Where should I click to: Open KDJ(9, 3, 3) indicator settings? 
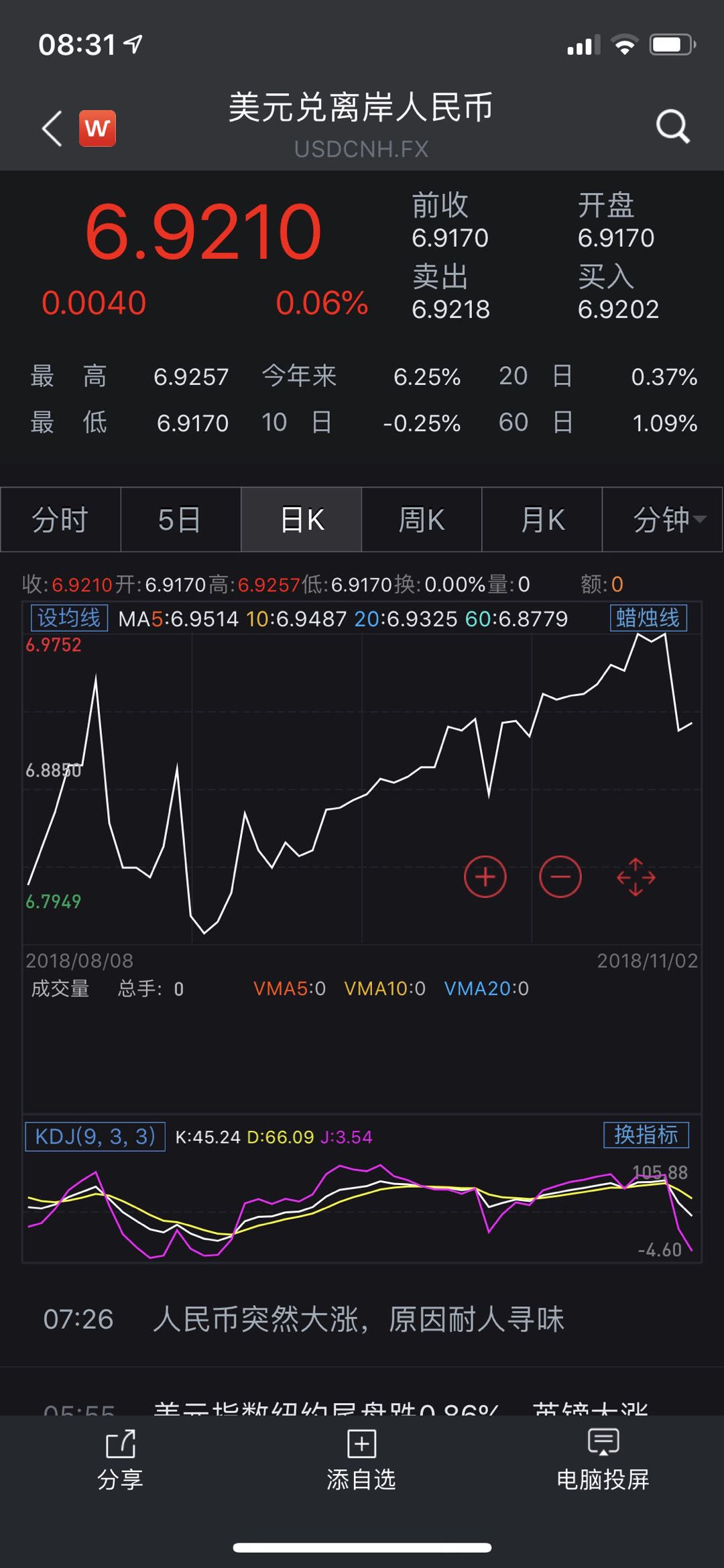coord(95,1136)
